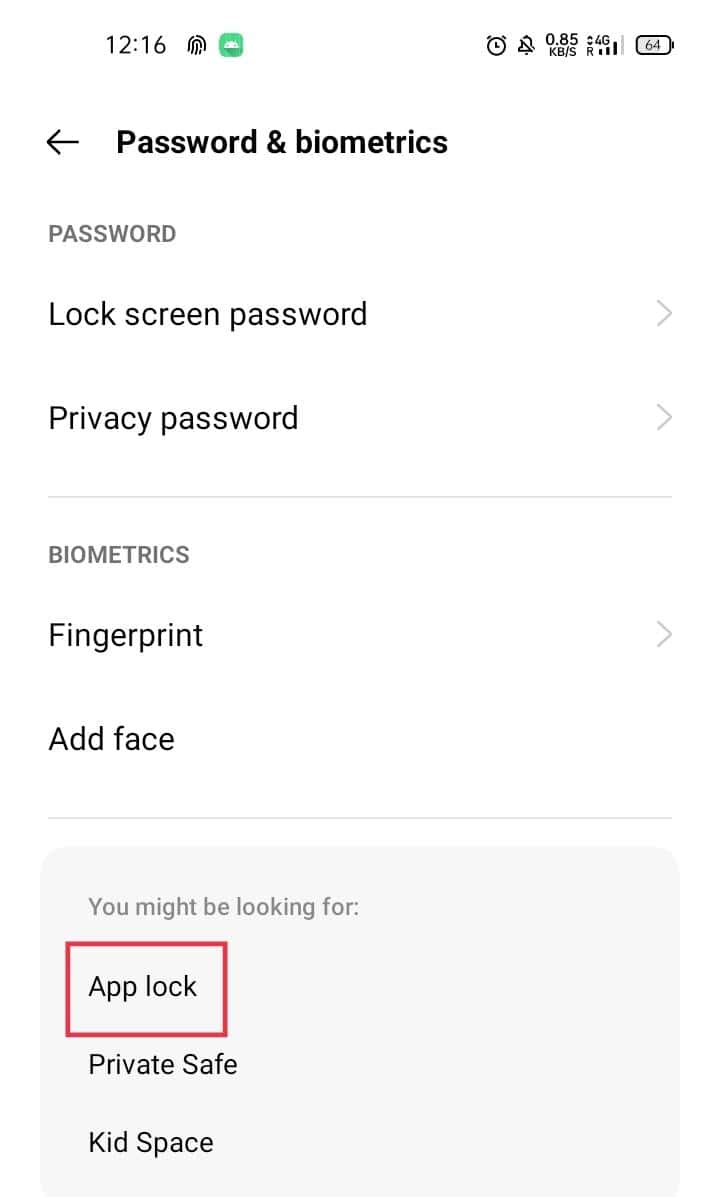Image resolution: width=720 pixels, height=1197 pixels.
Task: Select Add face enrollment option
Action: 111,738
